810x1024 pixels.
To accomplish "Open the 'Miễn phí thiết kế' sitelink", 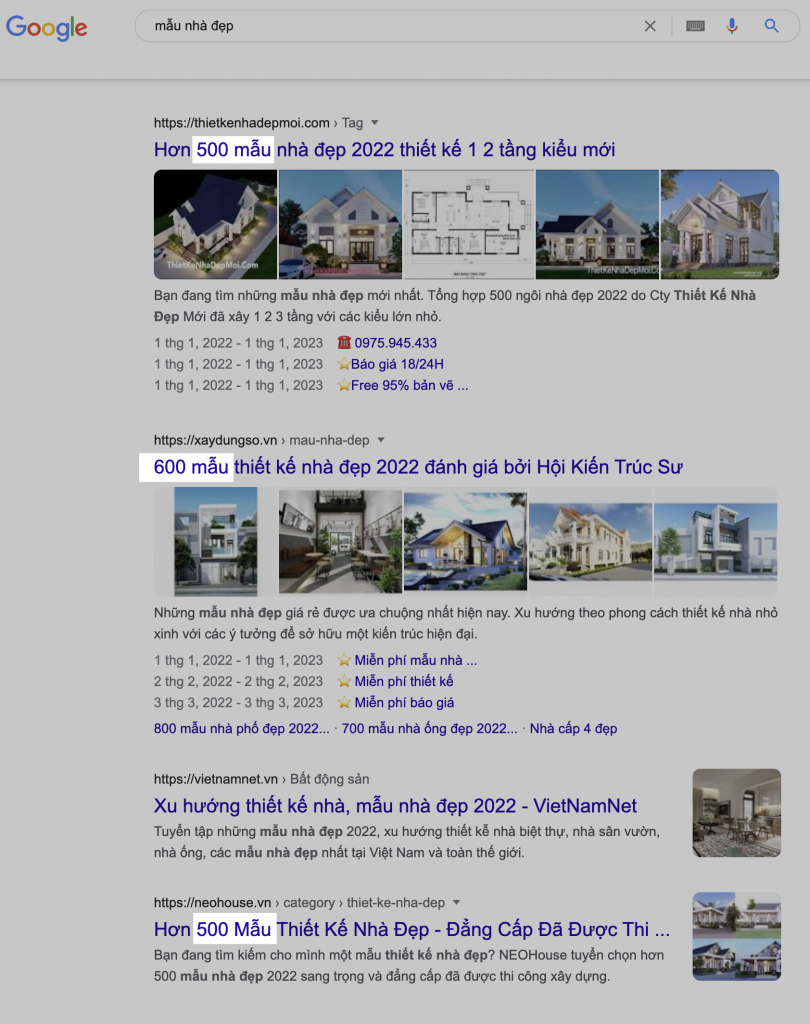I will [x=403, y=681].
